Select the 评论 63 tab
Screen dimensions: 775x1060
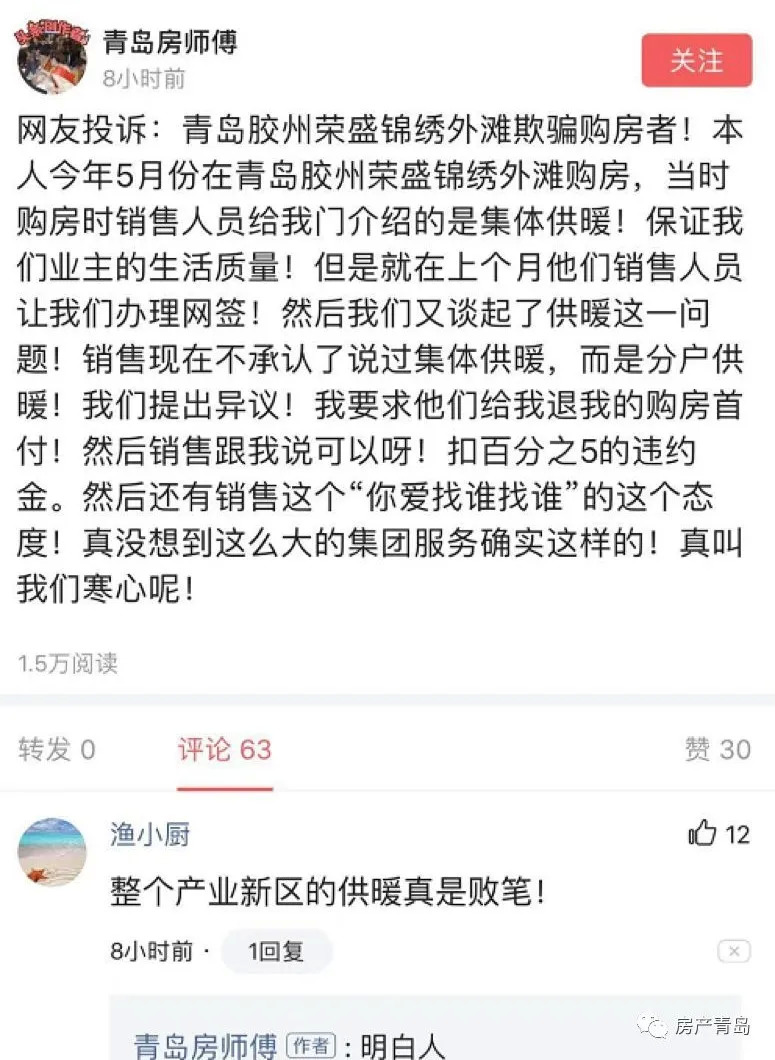225,750
